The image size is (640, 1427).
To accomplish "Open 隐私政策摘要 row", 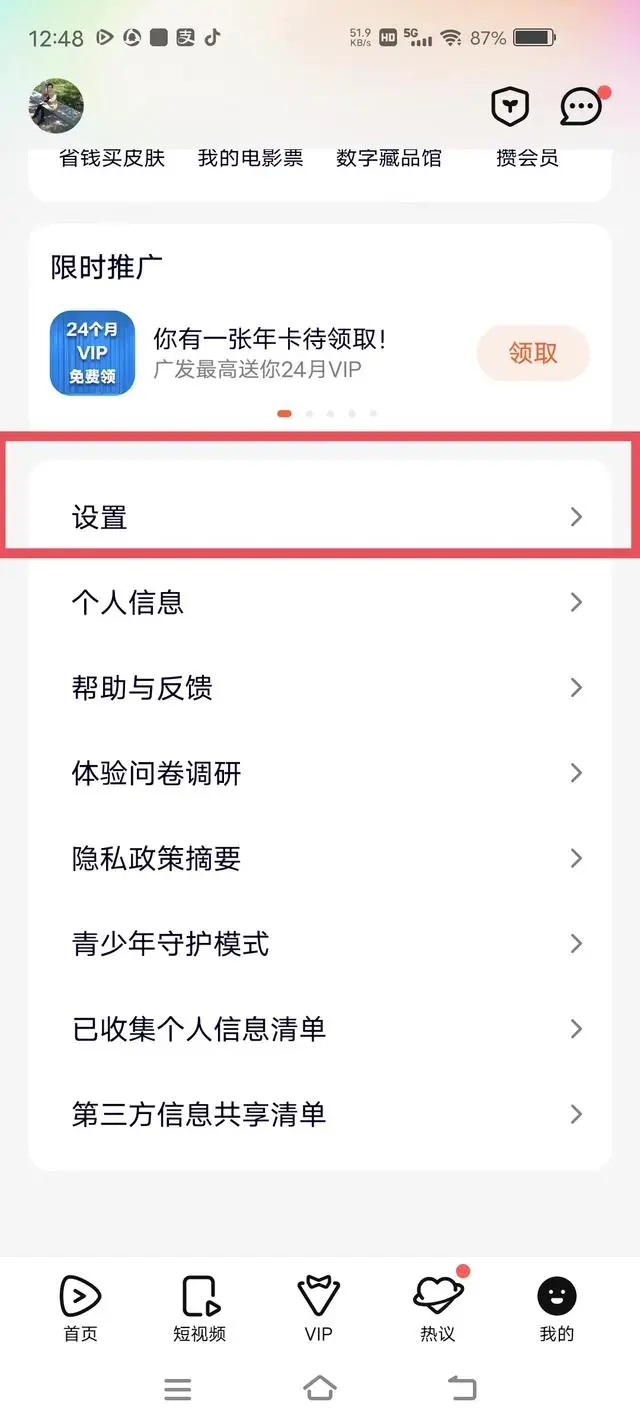I will (x=320, y=858).
